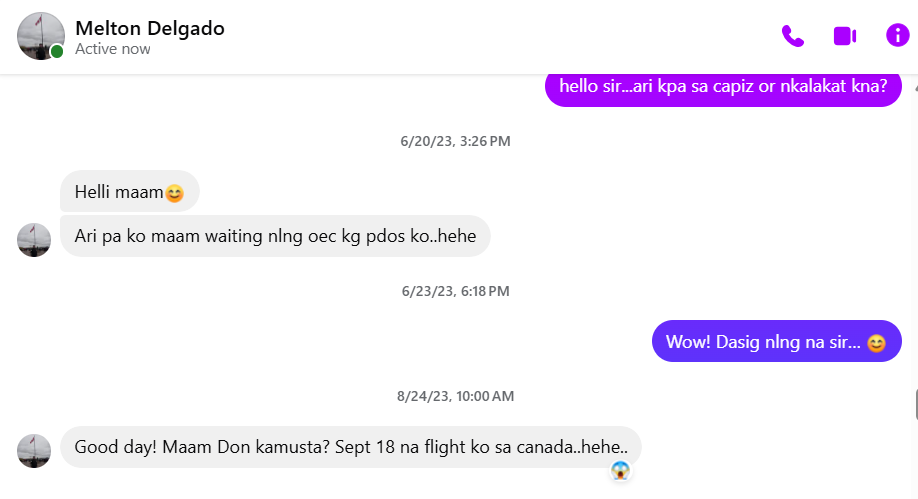
Task: Open the conversation information panel
Action: click(897, 36)
